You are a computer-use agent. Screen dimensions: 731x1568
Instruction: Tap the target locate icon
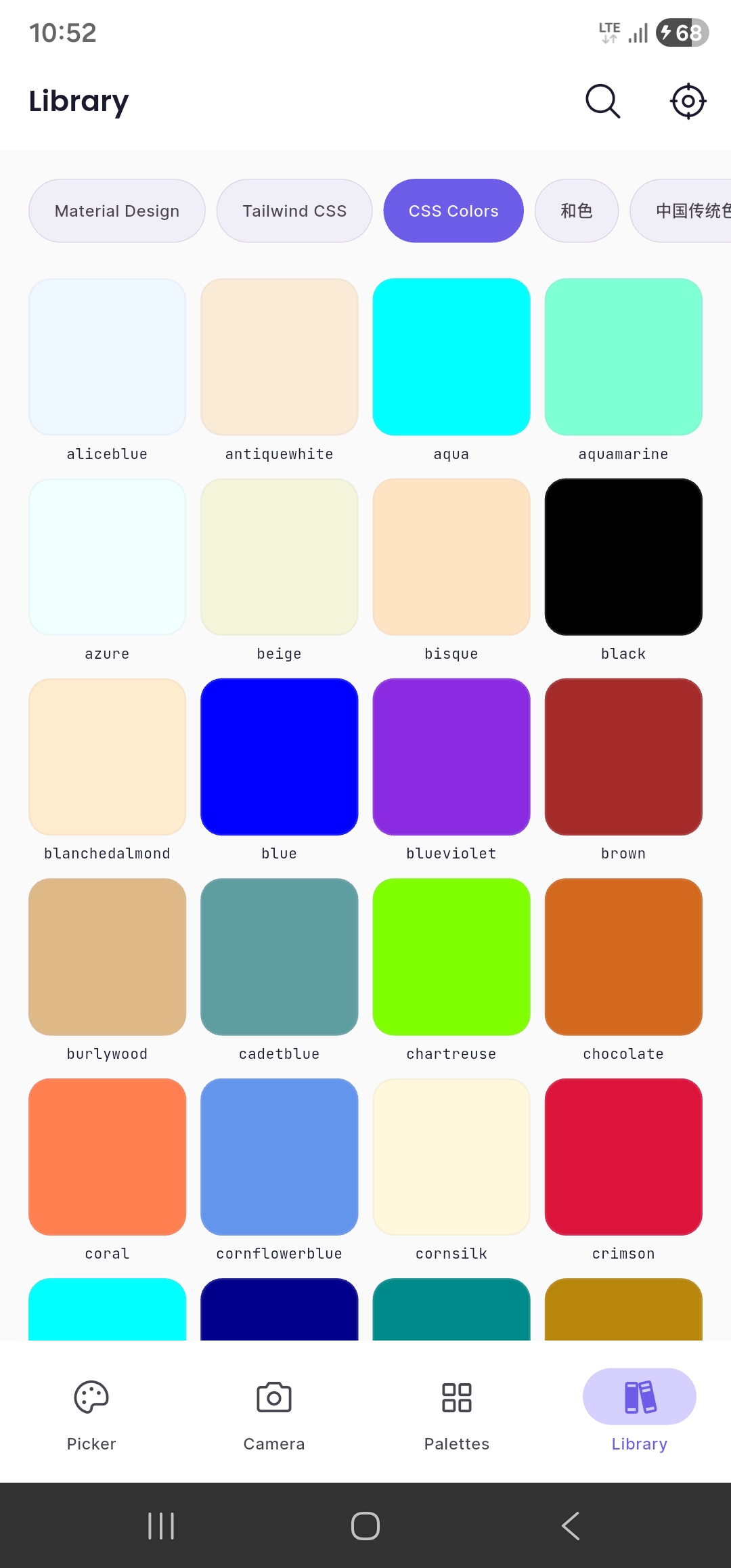(688, 102)
